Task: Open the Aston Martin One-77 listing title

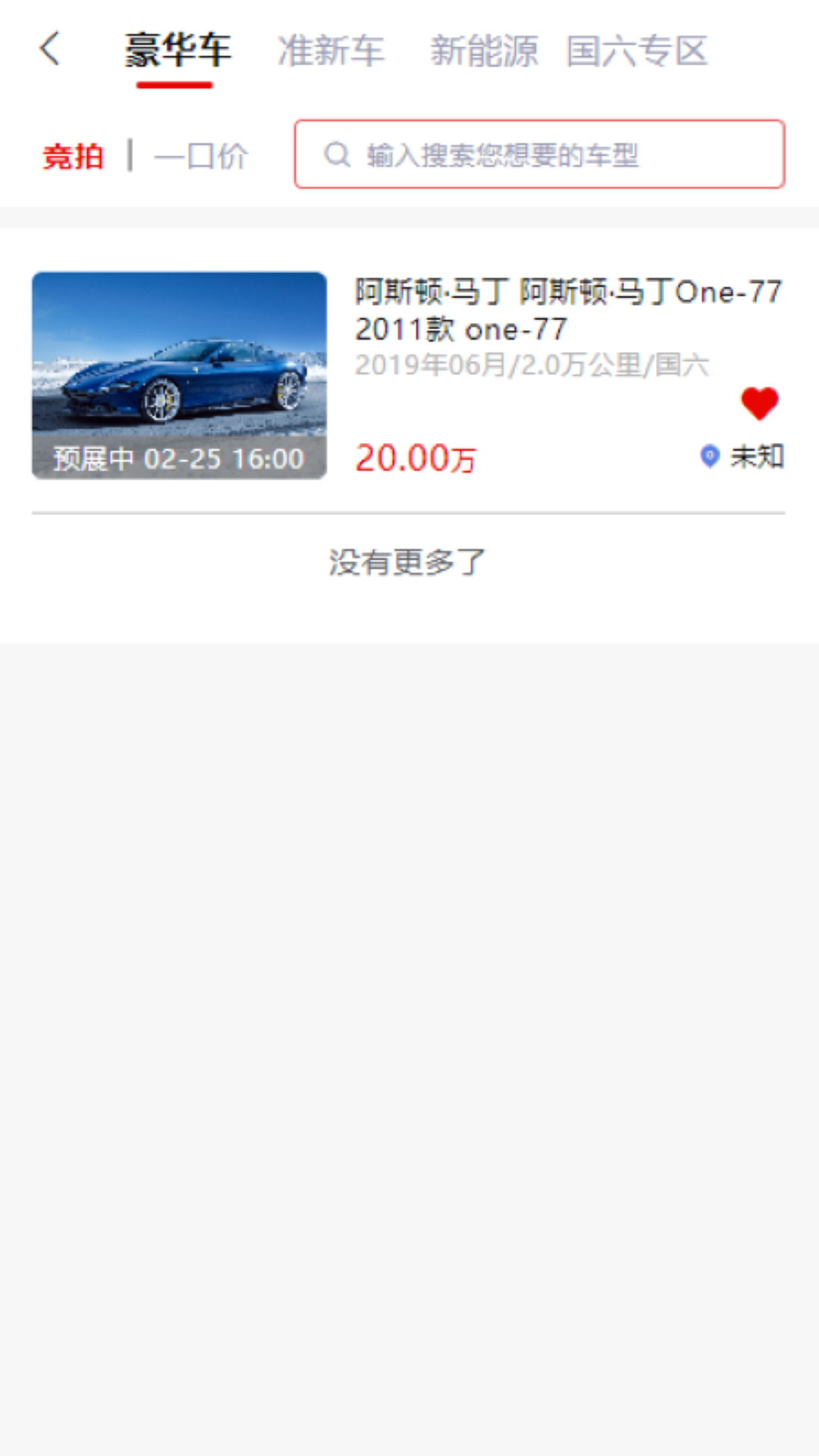Action: 567,311
